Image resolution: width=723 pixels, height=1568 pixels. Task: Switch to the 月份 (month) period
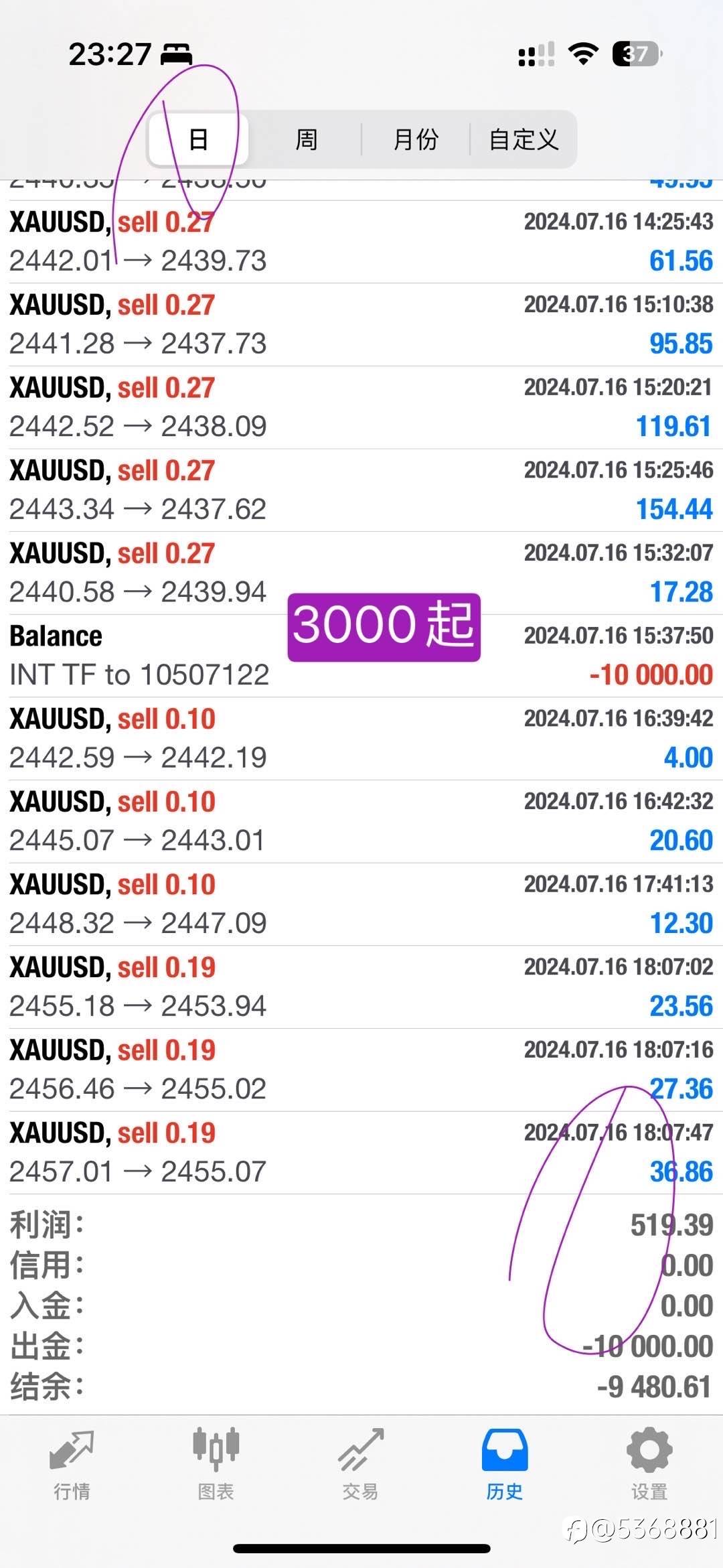point(416,139)
